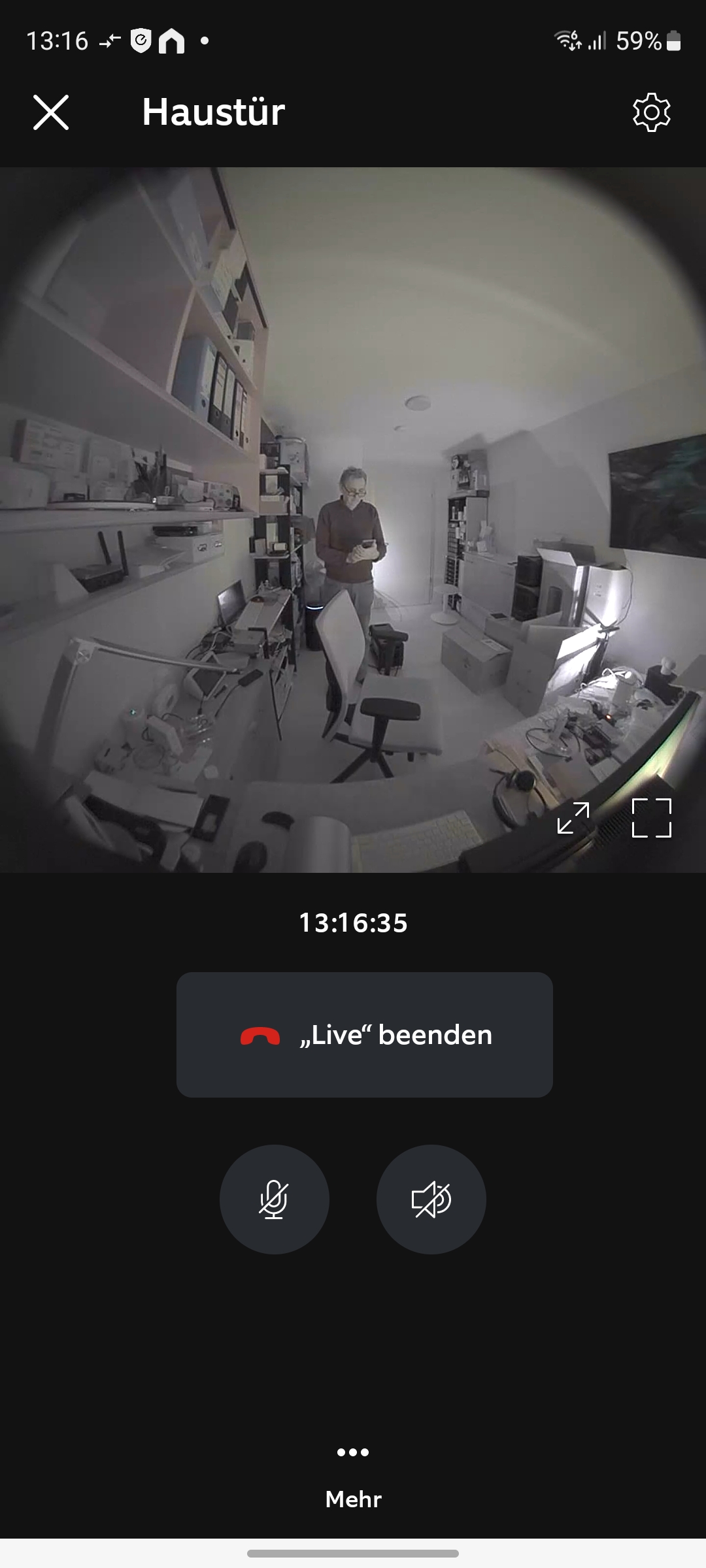706x1568 pixels.
Task: Turn on the speaker sound
Action: pos(431,1200)
